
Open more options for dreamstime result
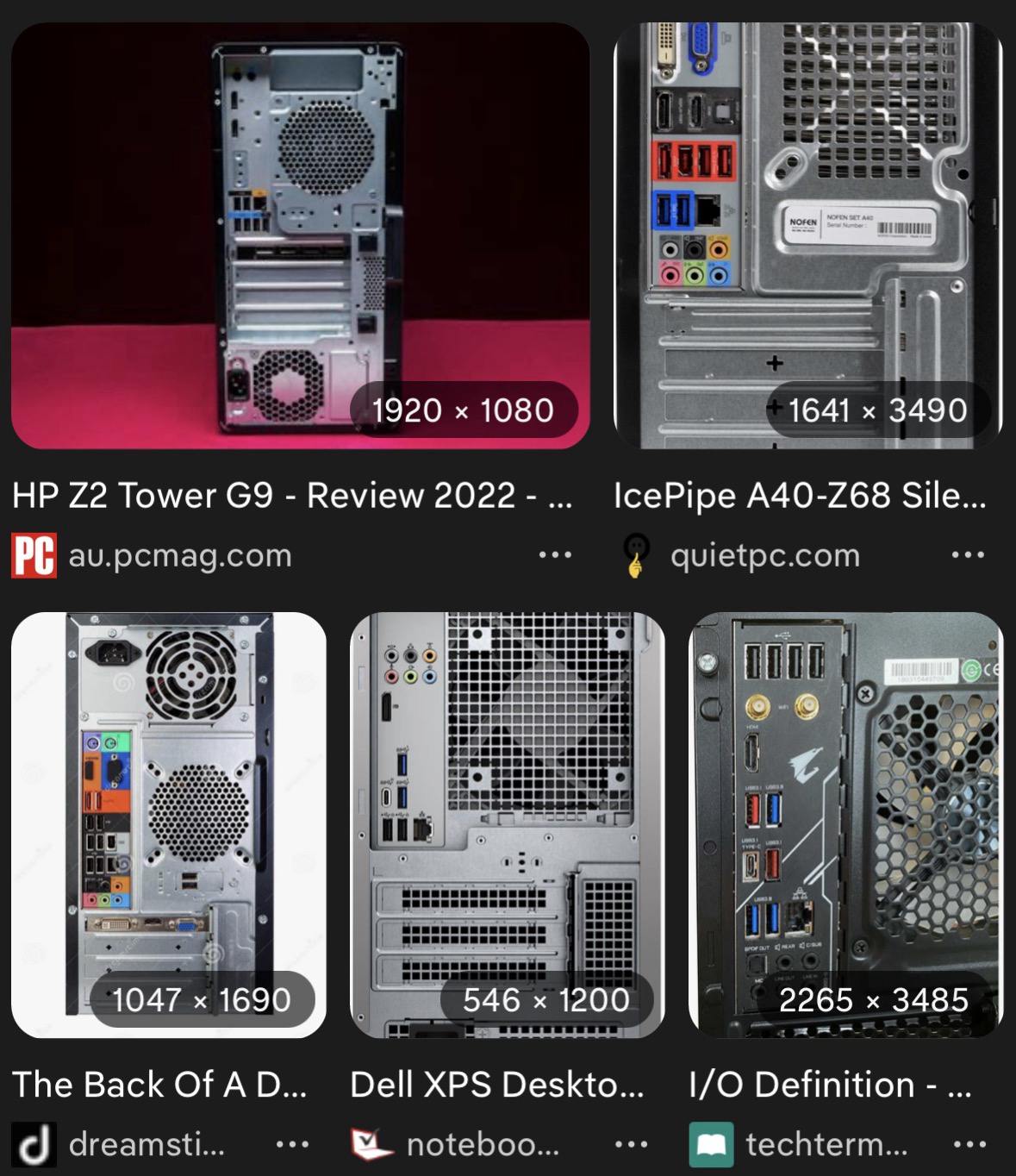(x=292, y=1145)
